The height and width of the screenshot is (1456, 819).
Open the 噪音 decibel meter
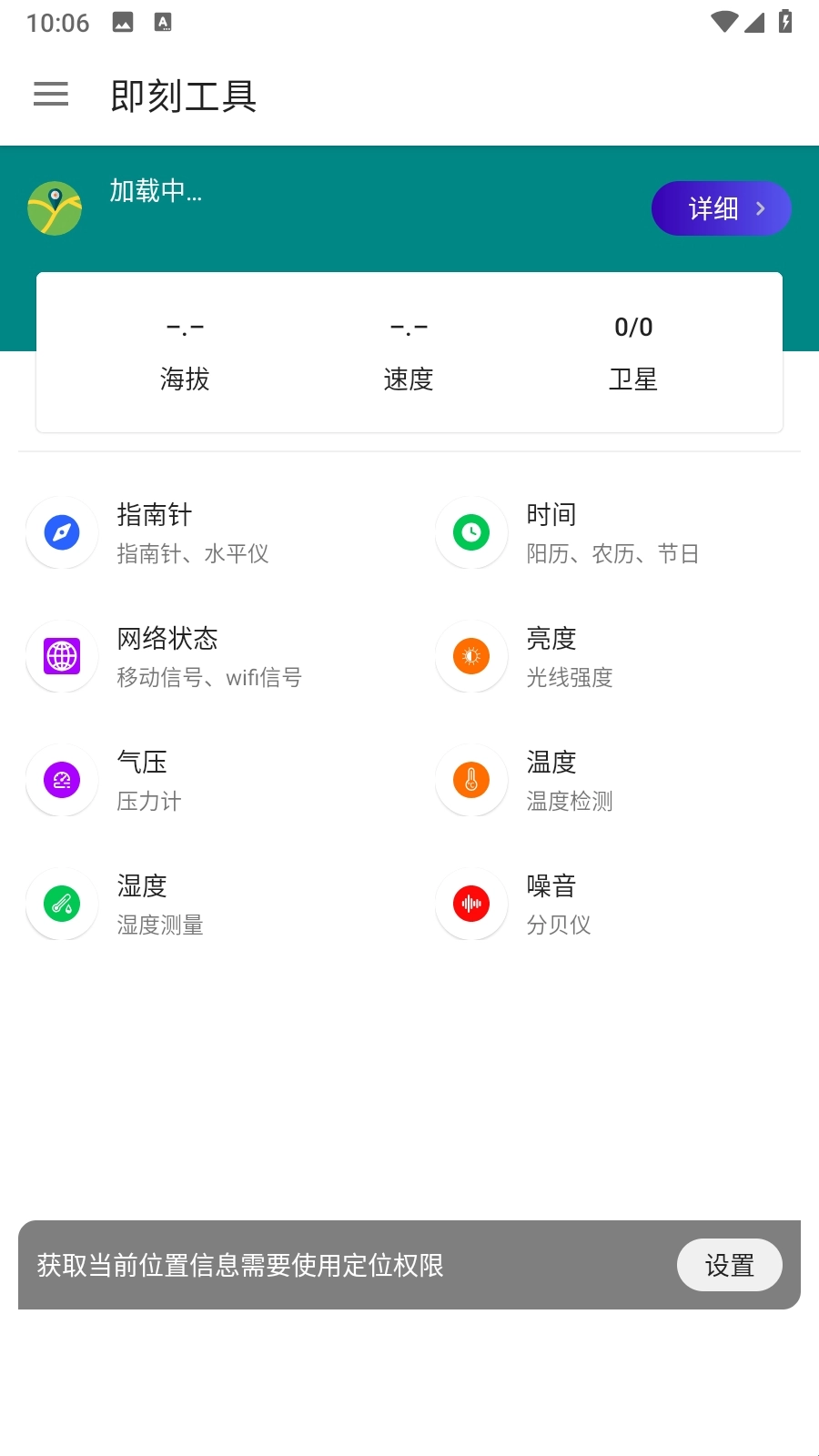(564, 904)
